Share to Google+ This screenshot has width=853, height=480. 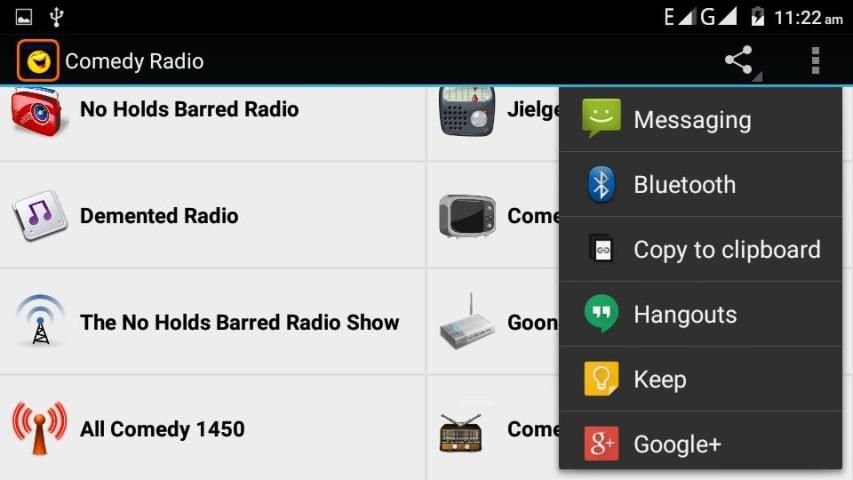coord(700,444)
